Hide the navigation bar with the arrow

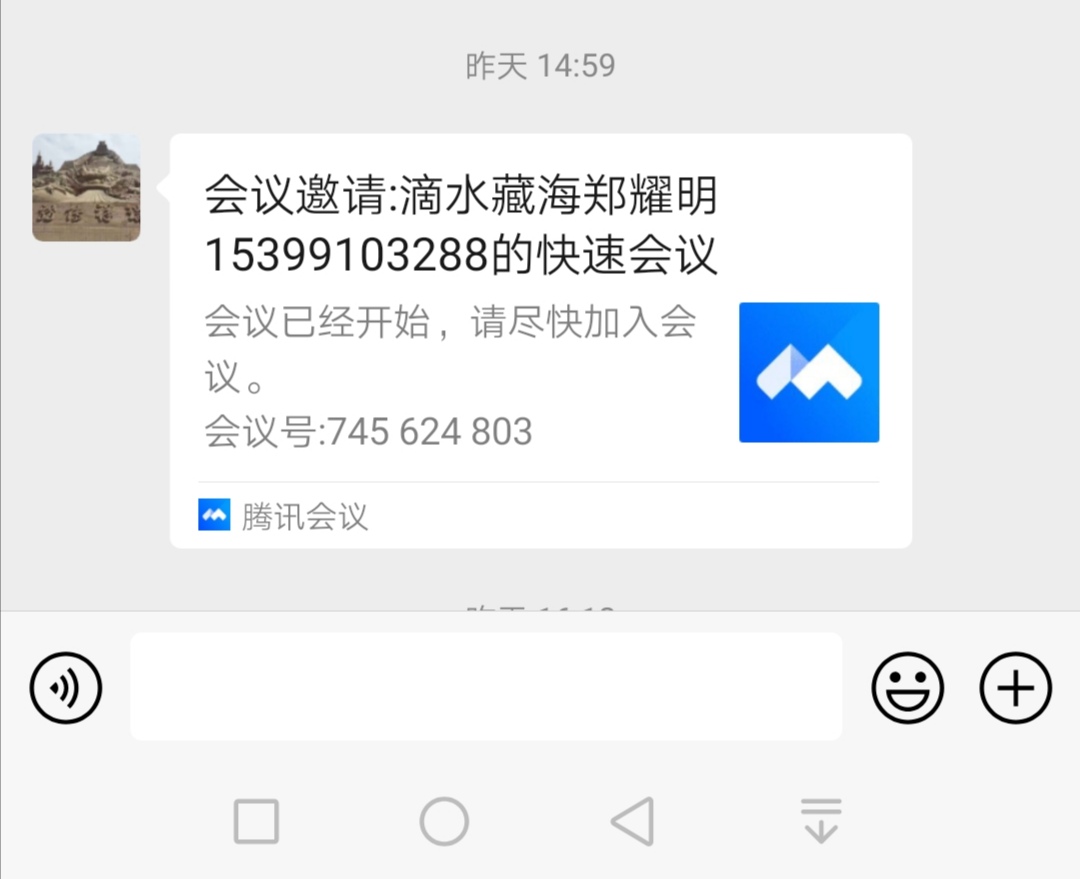click(821, 821)
